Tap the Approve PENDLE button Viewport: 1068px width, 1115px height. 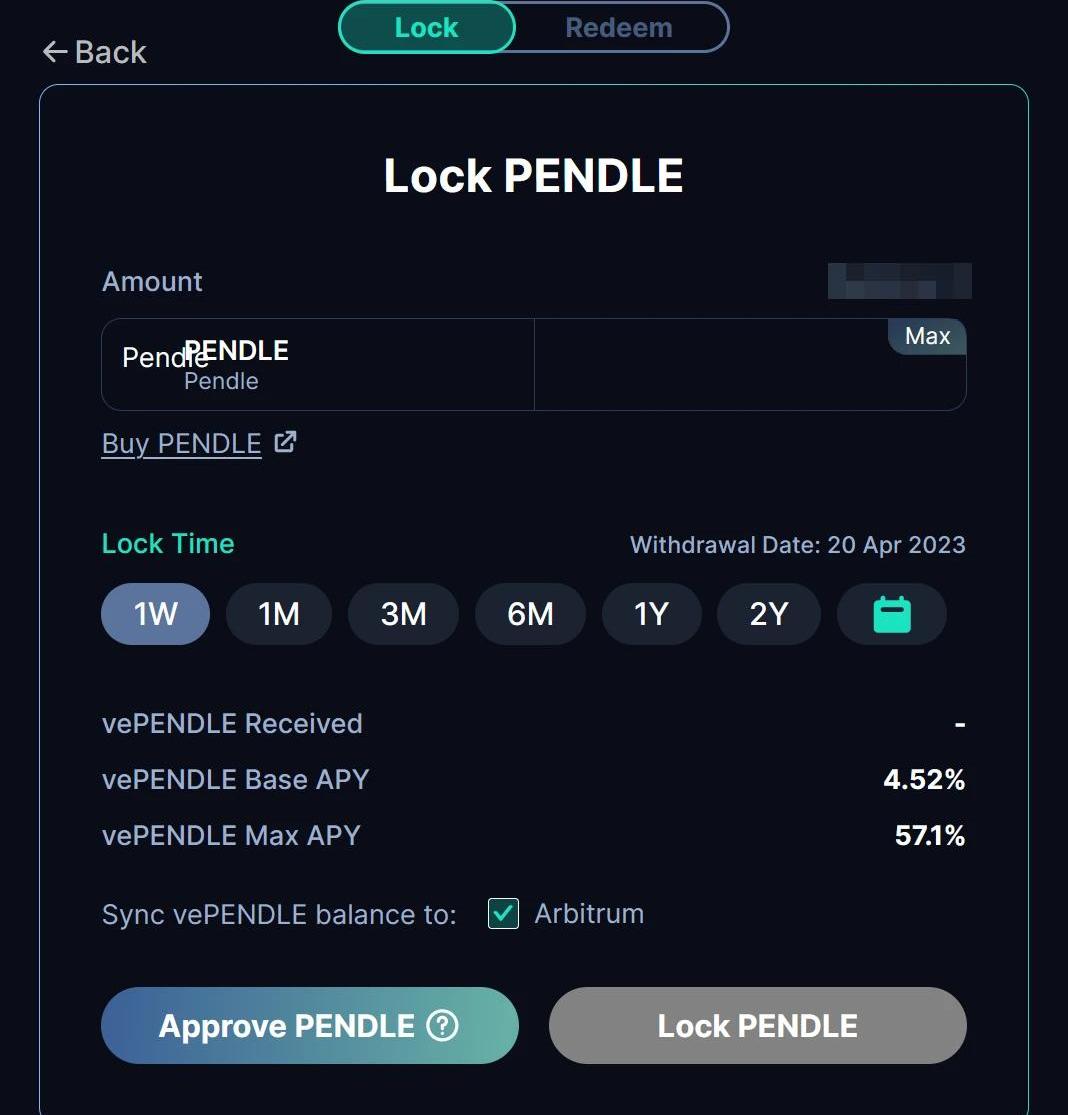(x=309, y=1025)
